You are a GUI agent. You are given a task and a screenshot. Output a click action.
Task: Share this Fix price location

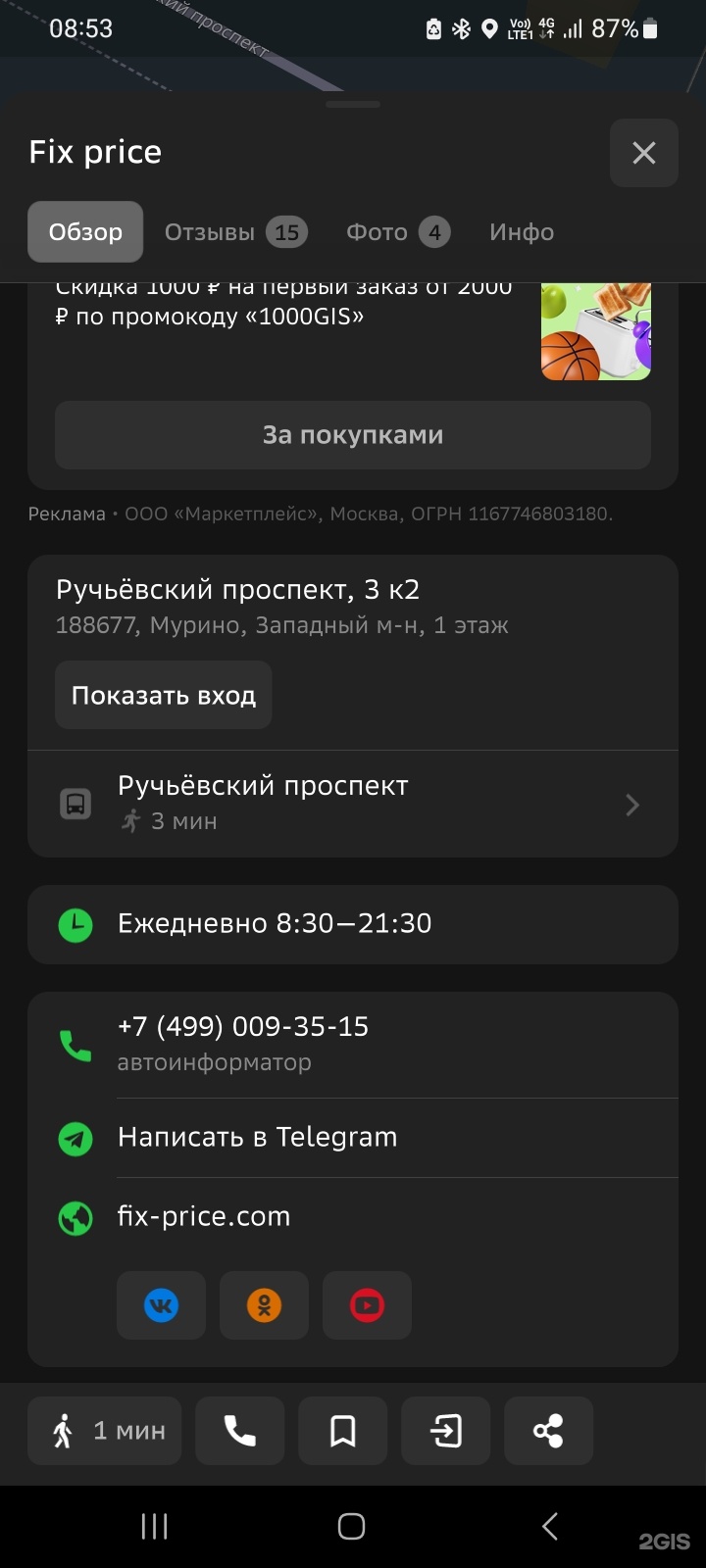548,1431
